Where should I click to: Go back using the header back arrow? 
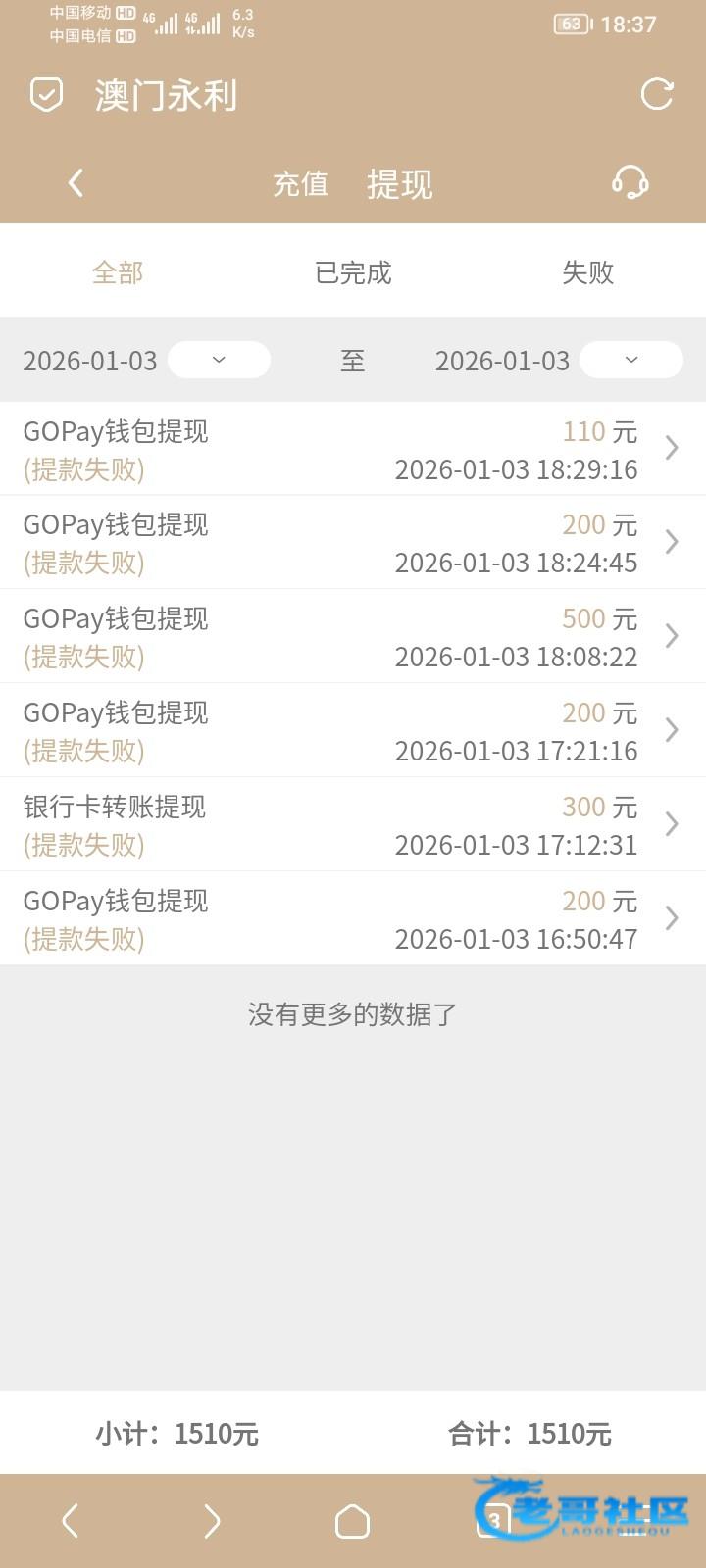point(76,182)
